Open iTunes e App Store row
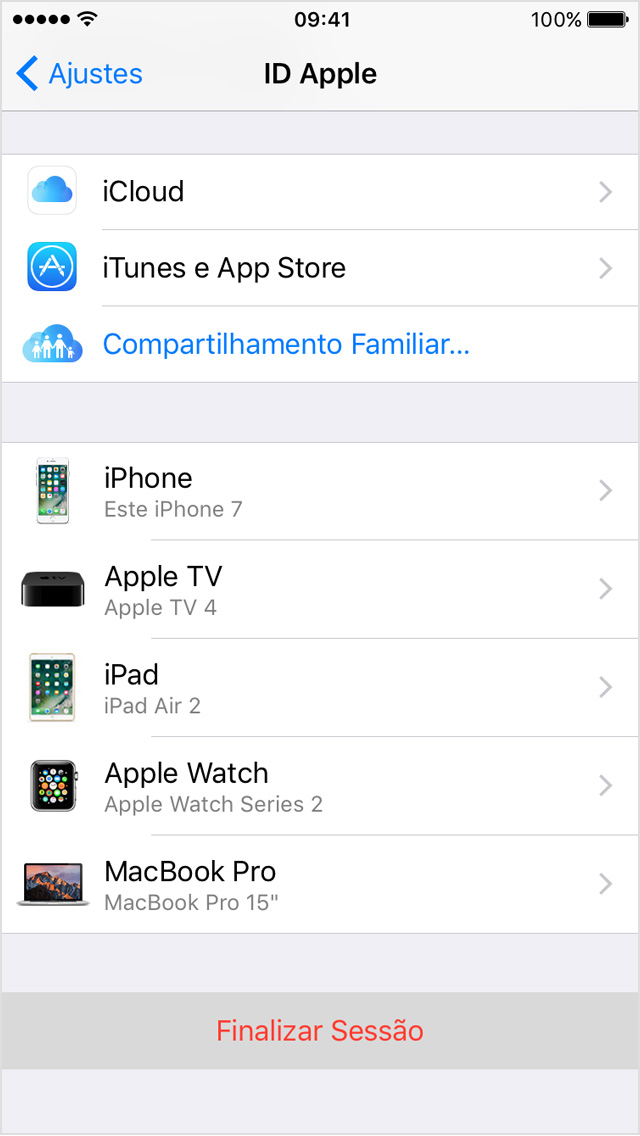This screenshot has height=1136, width=640. (x=320, y=268)
